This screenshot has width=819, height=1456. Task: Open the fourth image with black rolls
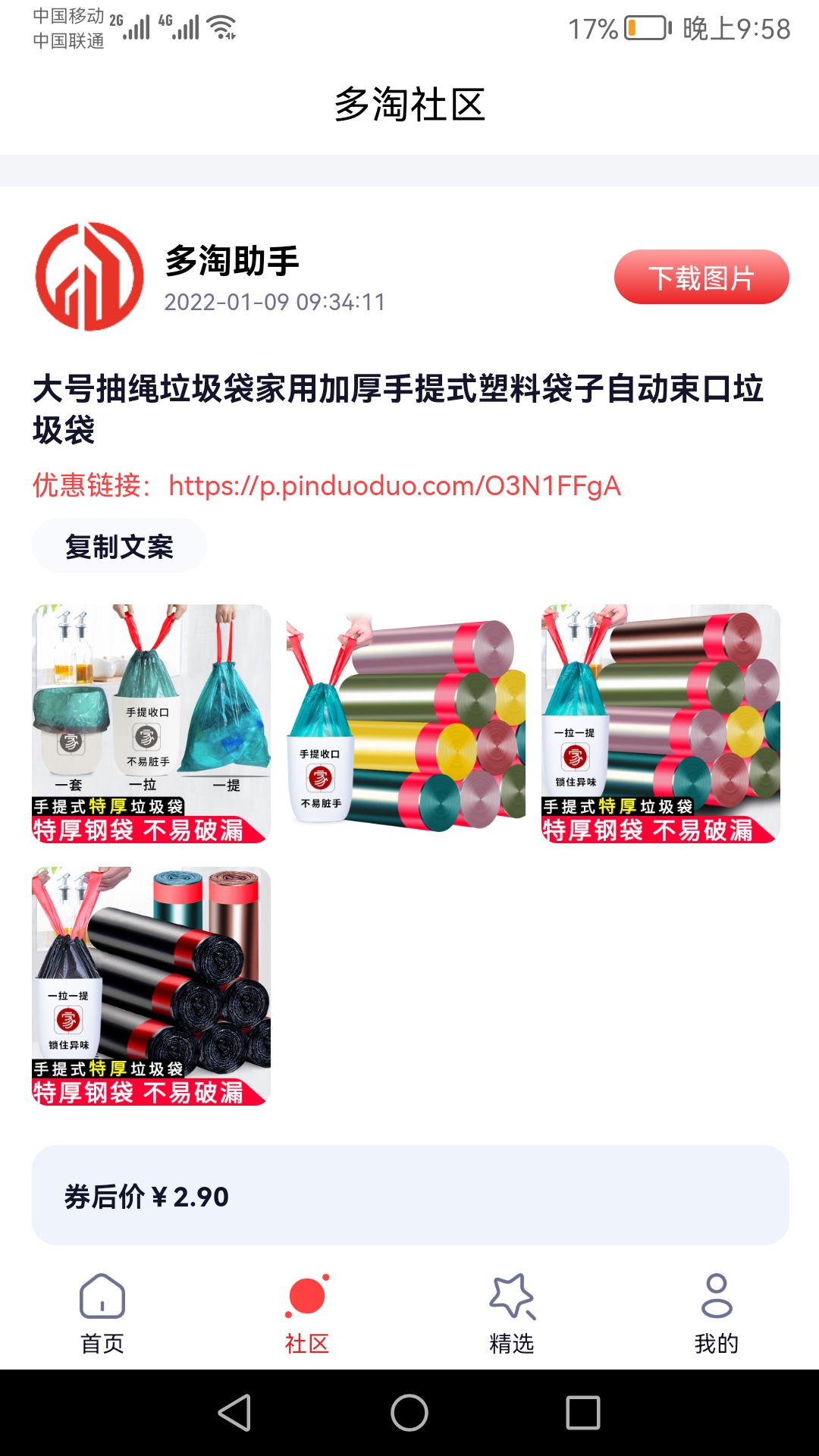pyautogui.click(x=151, y=986)
